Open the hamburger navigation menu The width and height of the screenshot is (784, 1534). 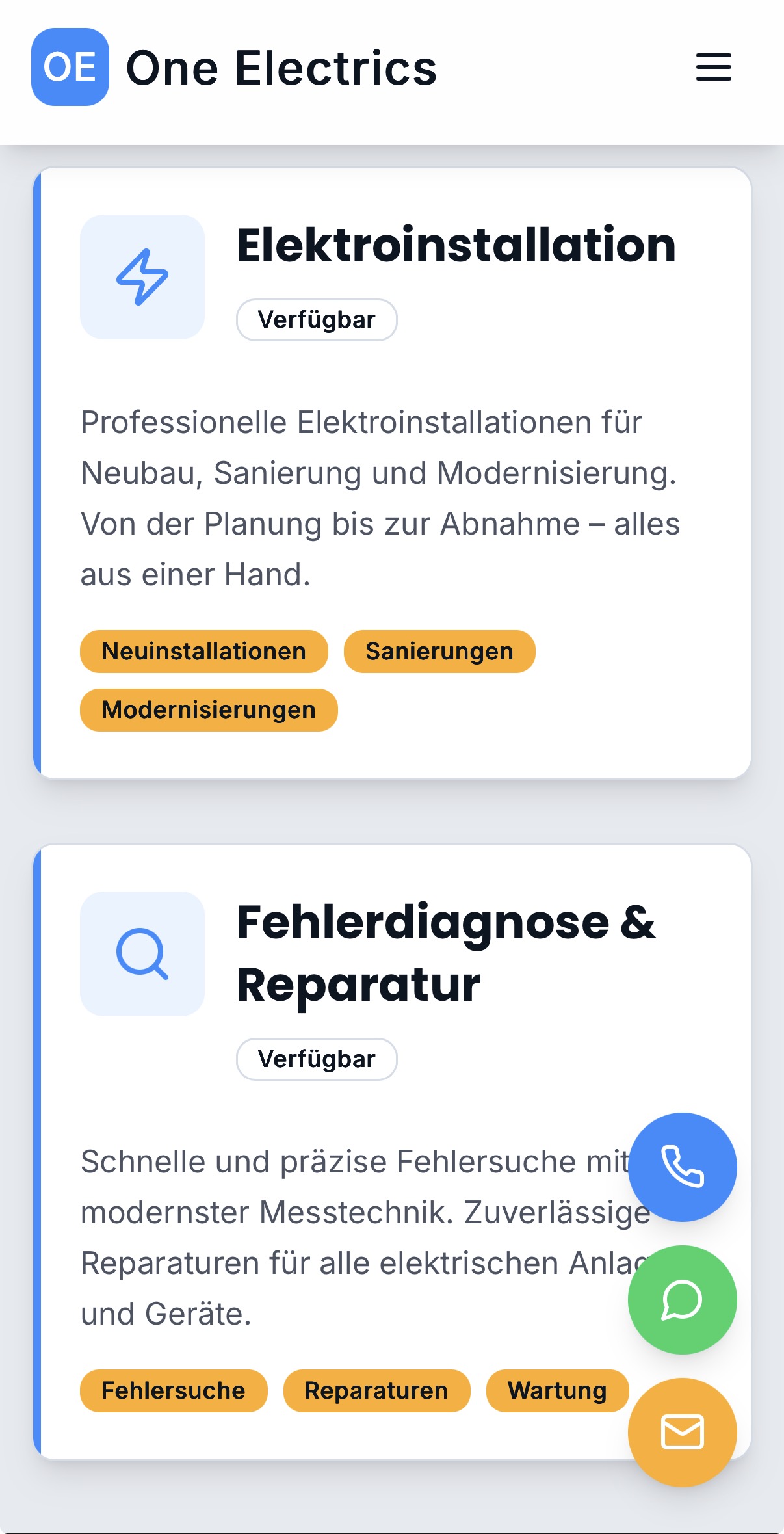713,68
